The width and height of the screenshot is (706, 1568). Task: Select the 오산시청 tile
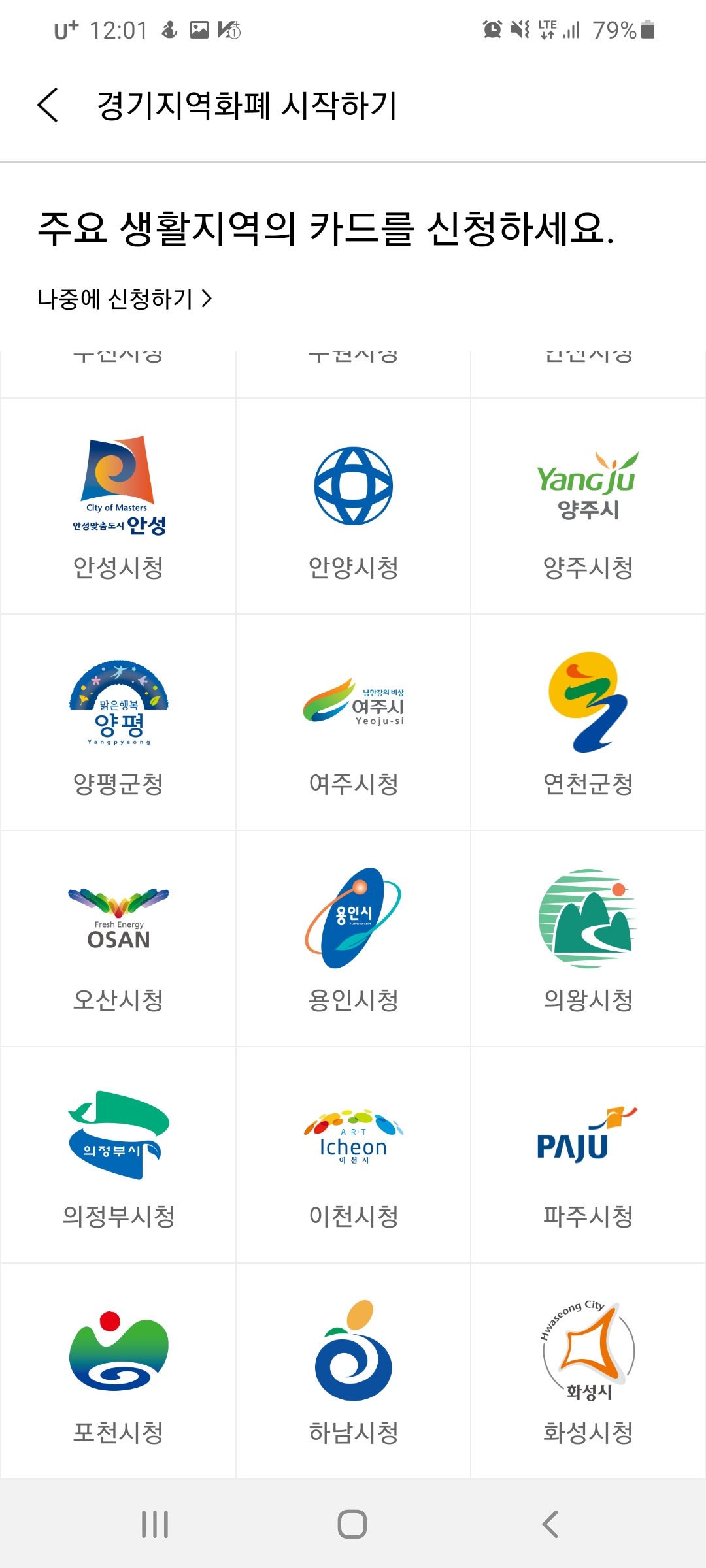(118, 939)
